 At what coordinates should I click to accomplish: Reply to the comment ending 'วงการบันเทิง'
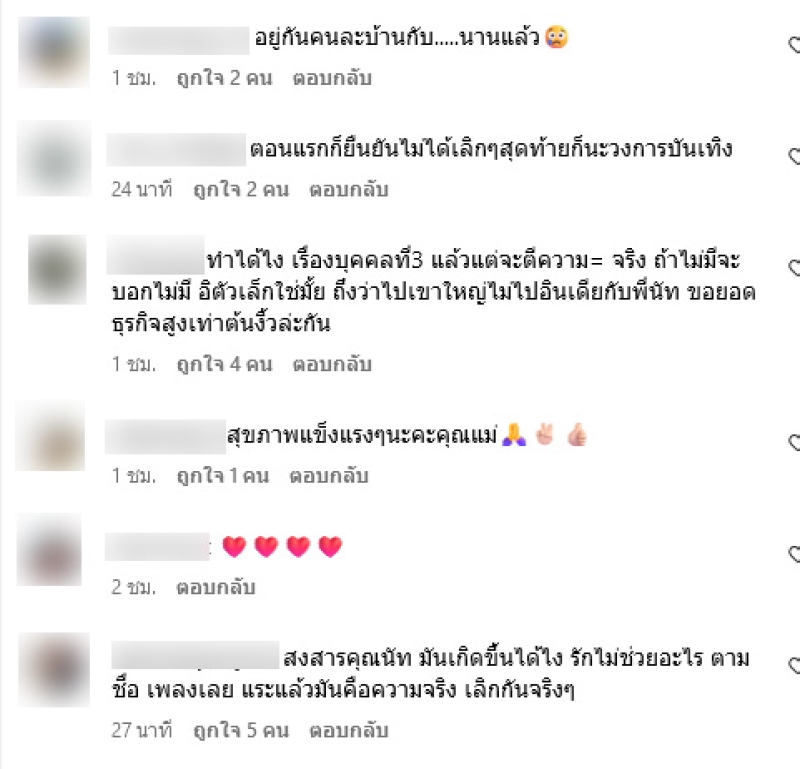coord(348,189)
